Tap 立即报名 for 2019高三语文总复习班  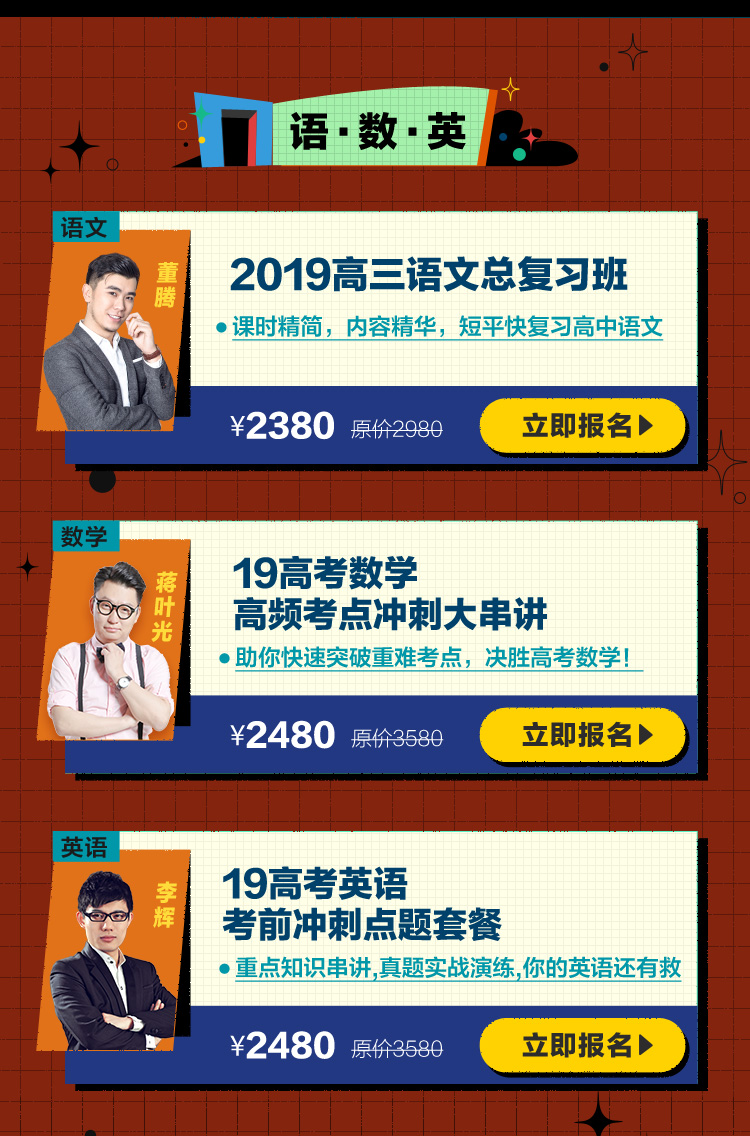pyautogui.click(x=583, y=426)
